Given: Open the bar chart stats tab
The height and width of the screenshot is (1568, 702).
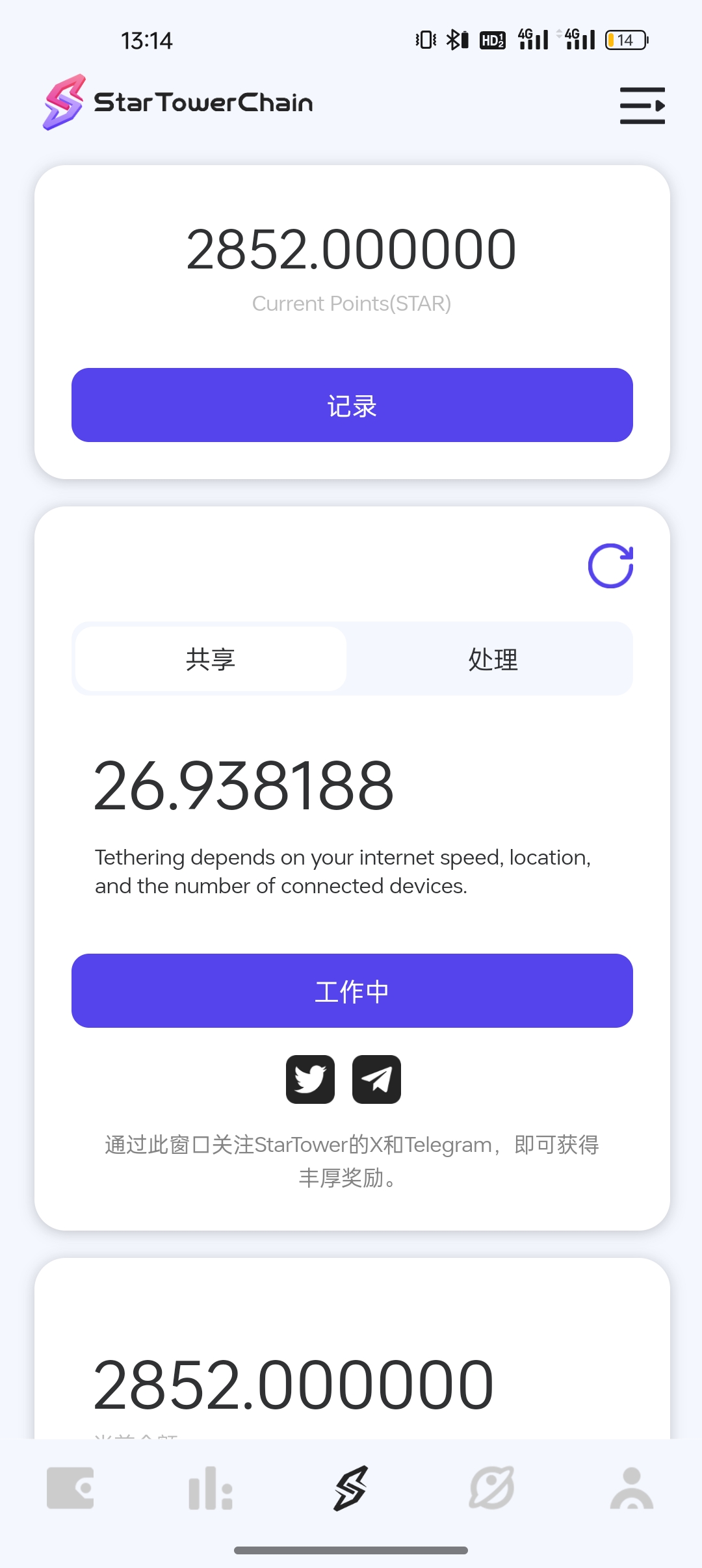Looking at the screenshot, I should click(211, 1487).
